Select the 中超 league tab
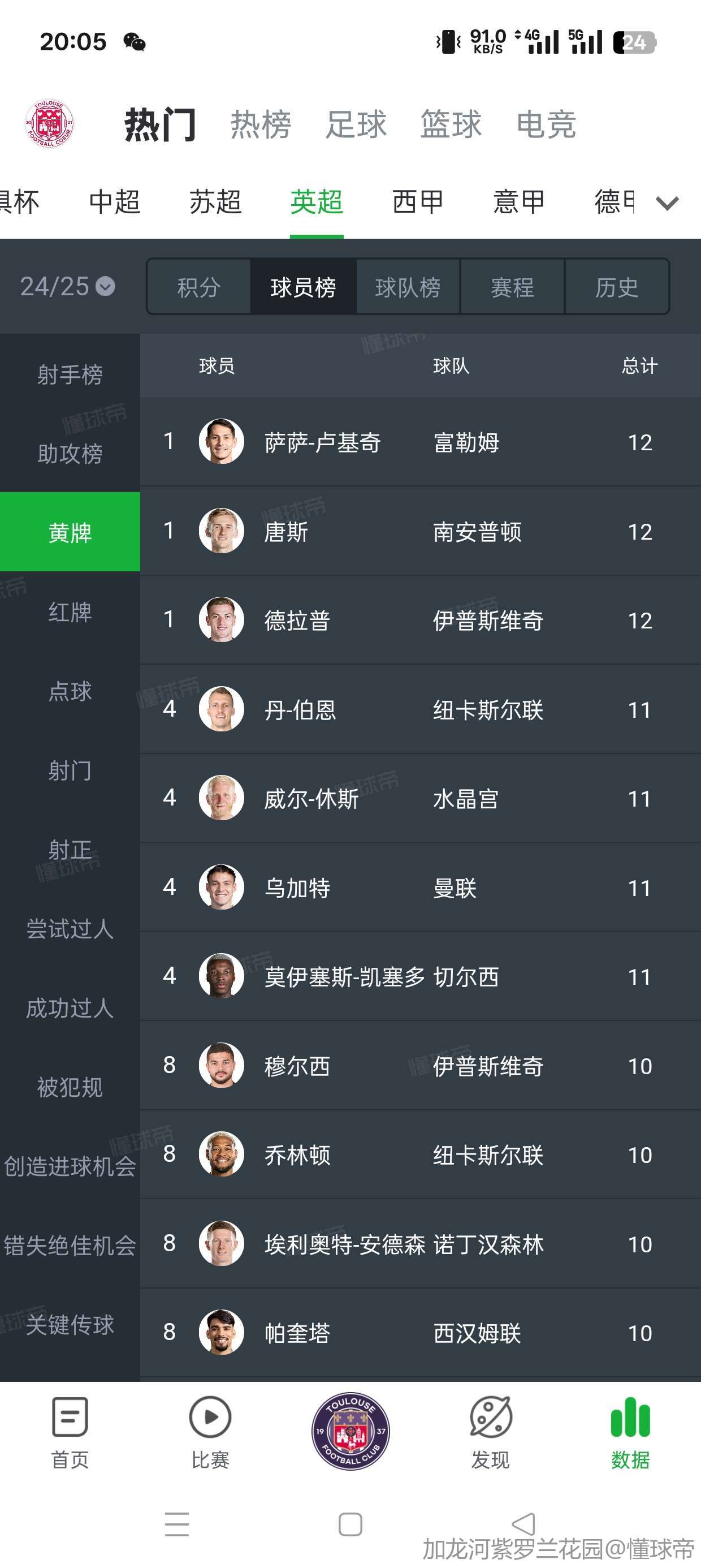This screenshot has height=1568, width=701. tap(114, 201)
